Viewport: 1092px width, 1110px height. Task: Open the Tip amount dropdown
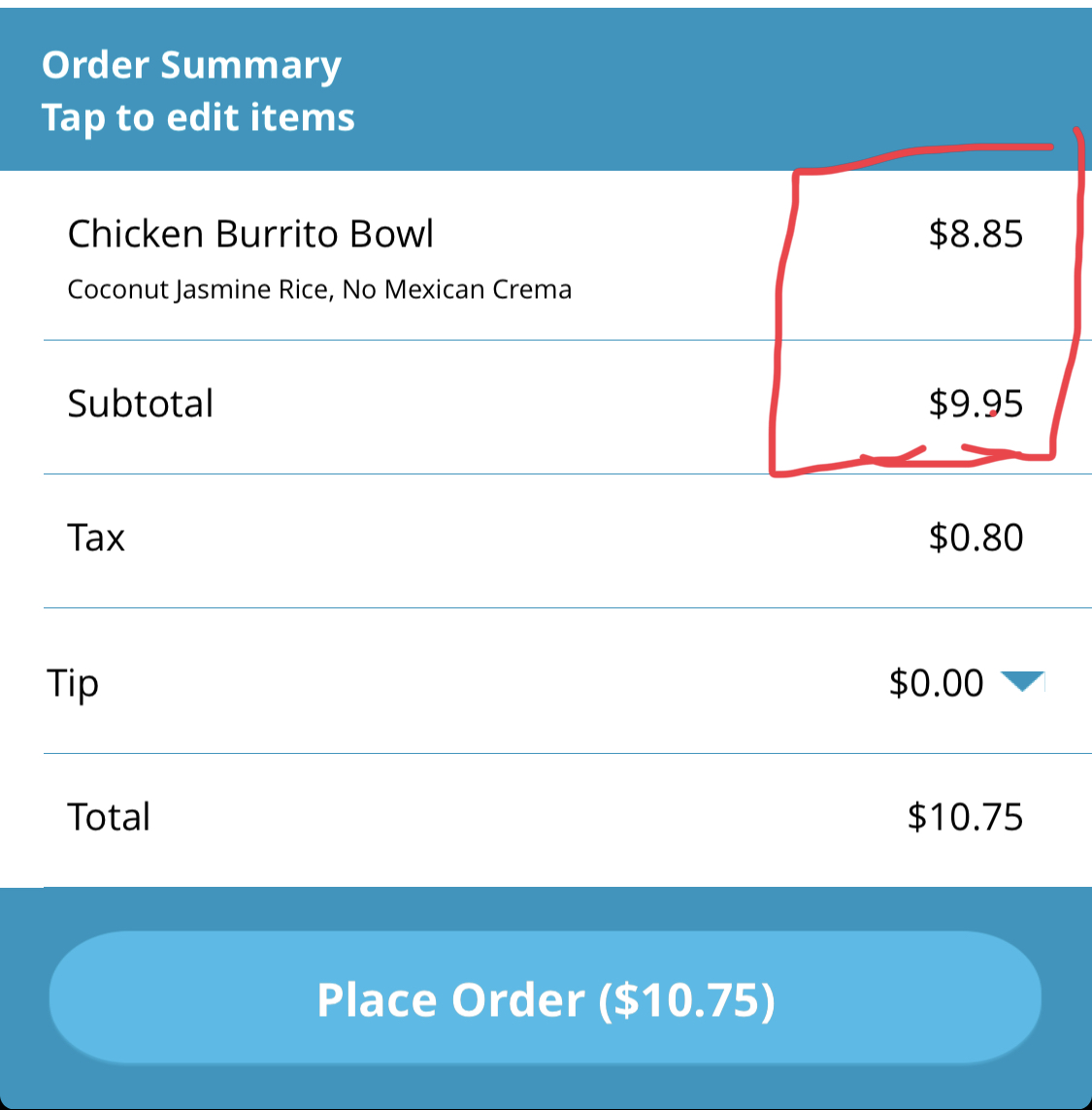[x=1021, y=682]
